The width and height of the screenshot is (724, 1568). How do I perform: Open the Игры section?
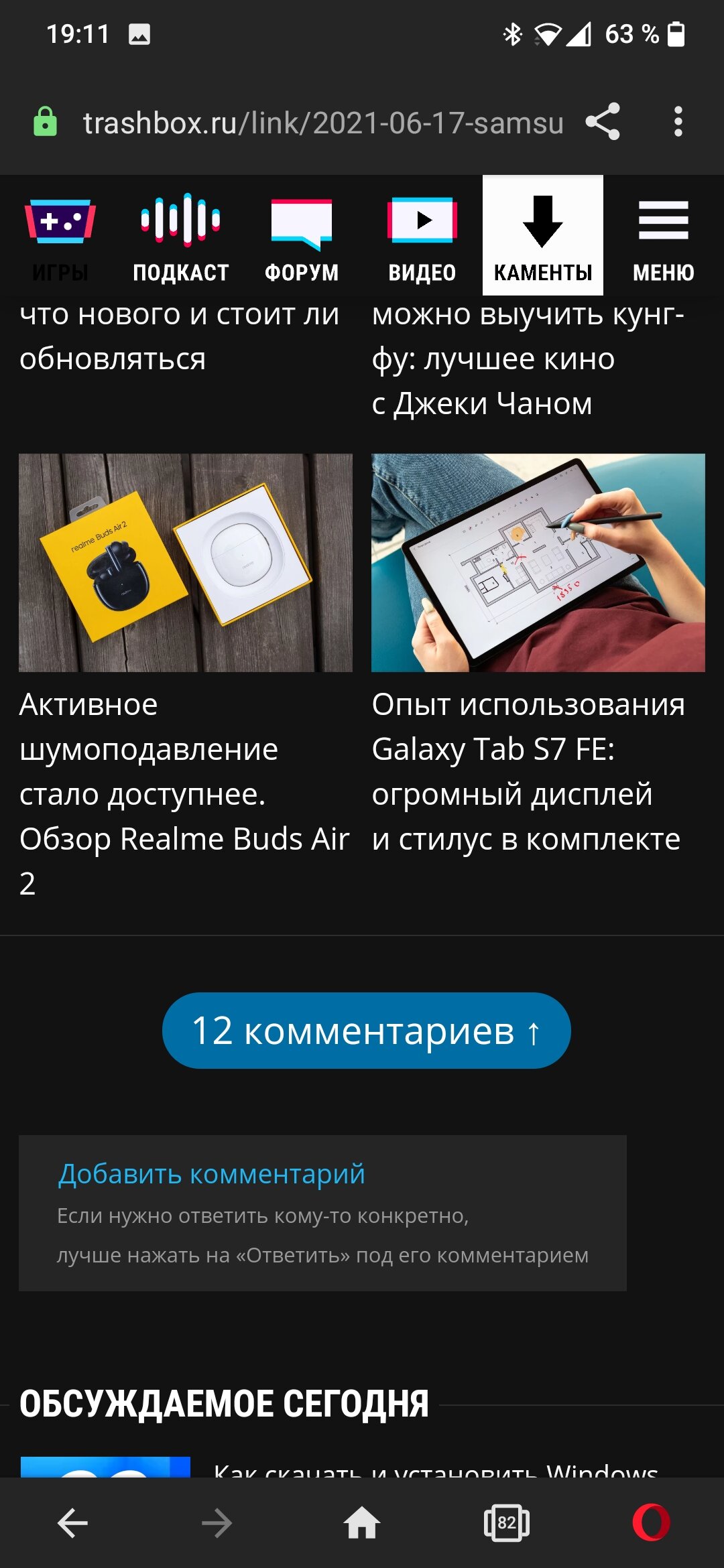pyautogui.click(x=60, y=236)
